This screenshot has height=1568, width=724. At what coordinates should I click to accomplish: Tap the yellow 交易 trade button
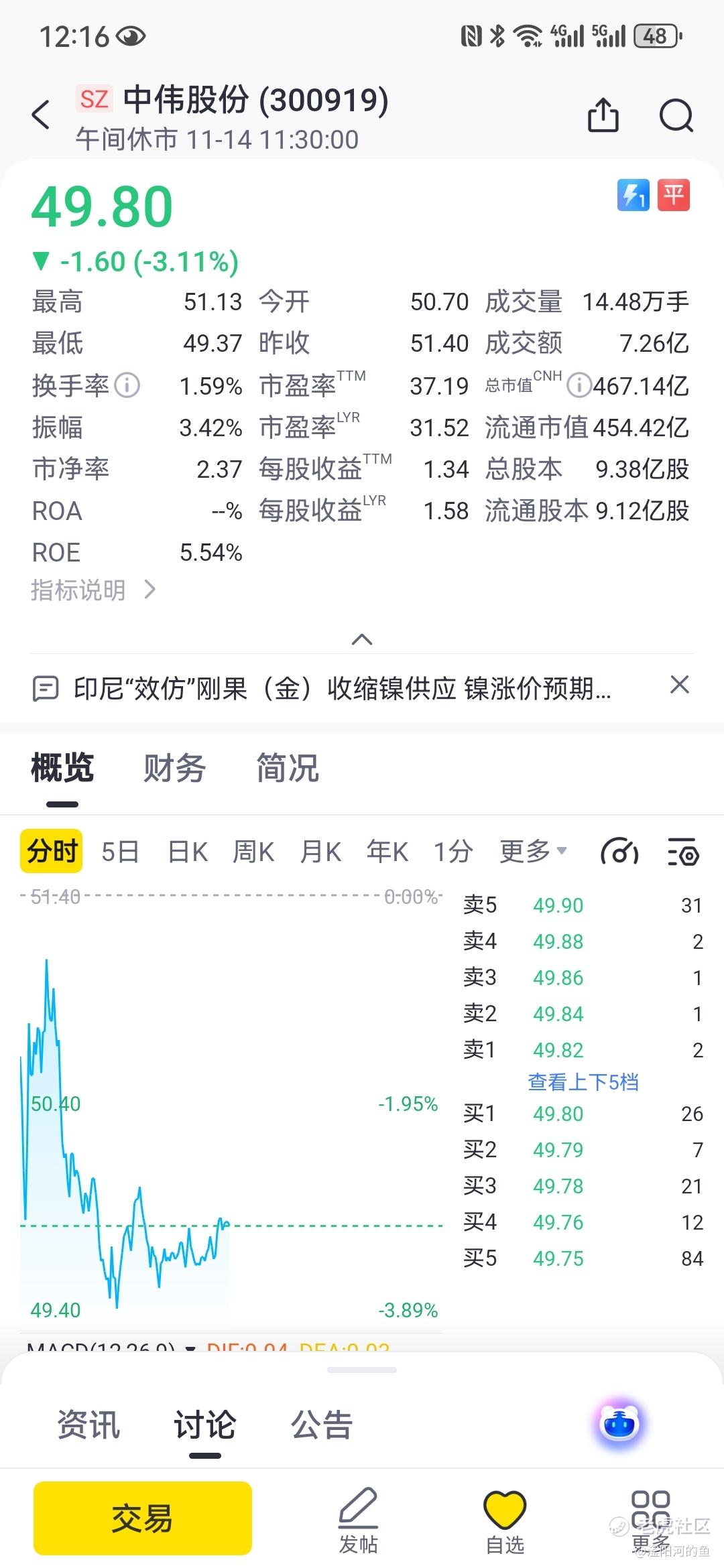pos(143,1518)
